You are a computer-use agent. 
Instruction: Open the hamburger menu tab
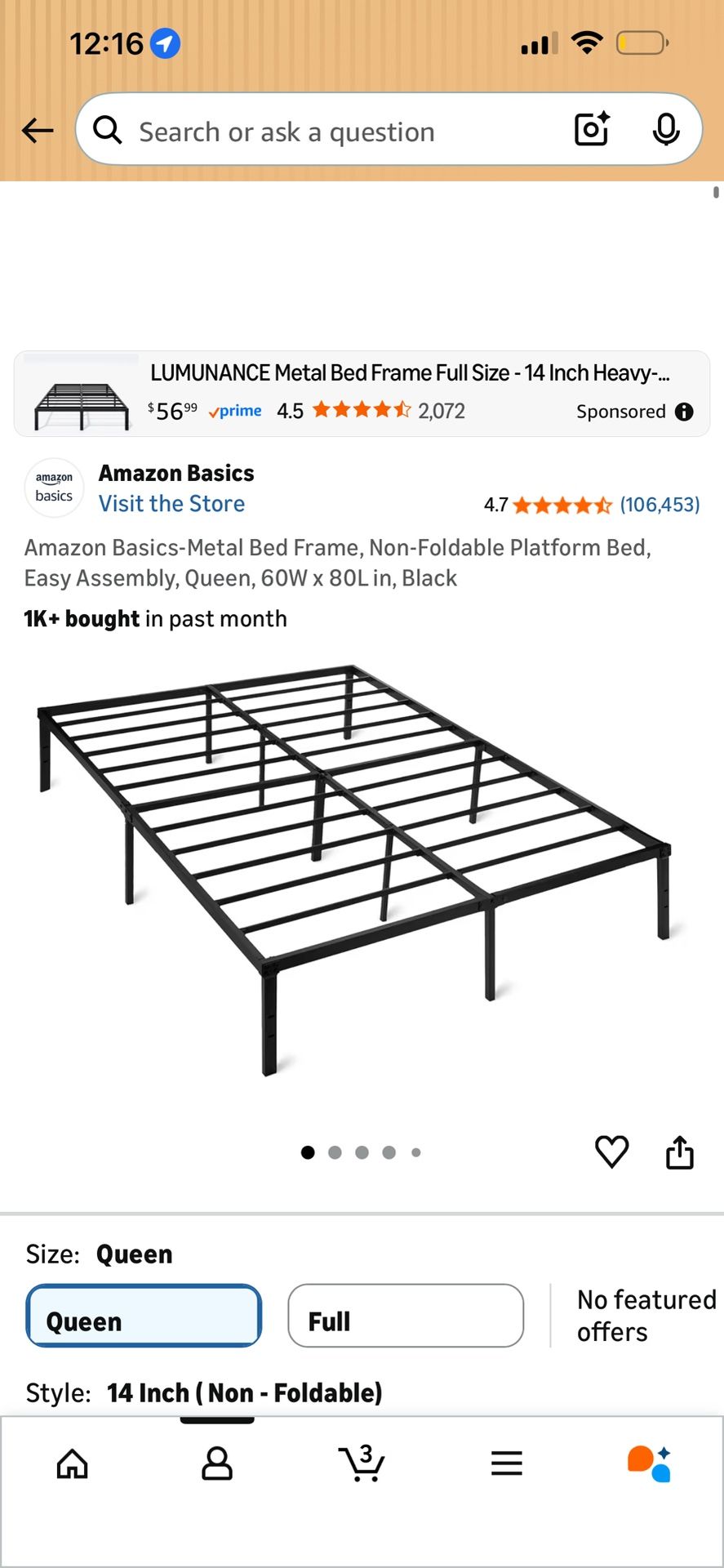(506, 1463)
